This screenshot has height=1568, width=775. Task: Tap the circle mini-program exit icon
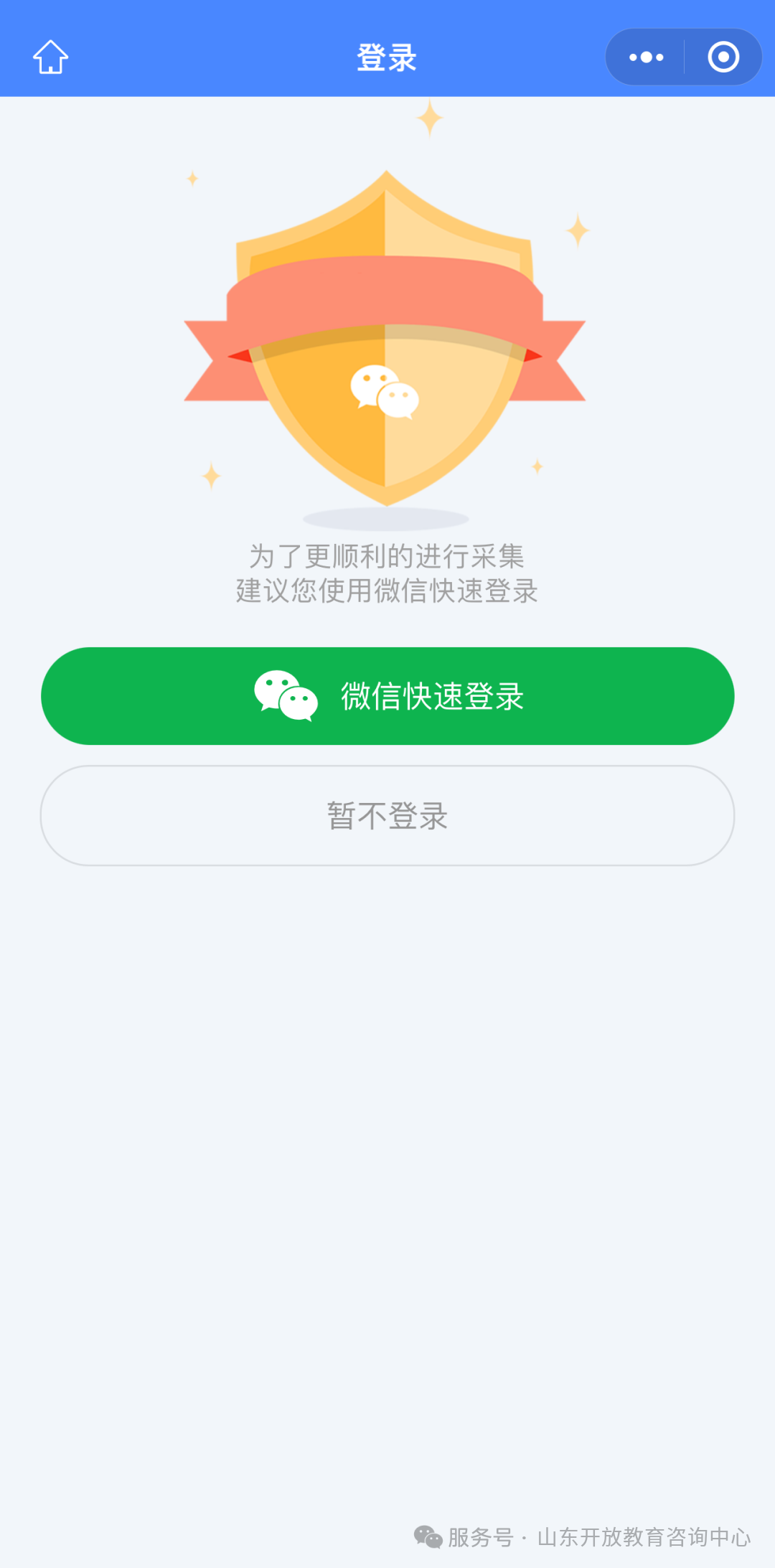pos(723,57)
